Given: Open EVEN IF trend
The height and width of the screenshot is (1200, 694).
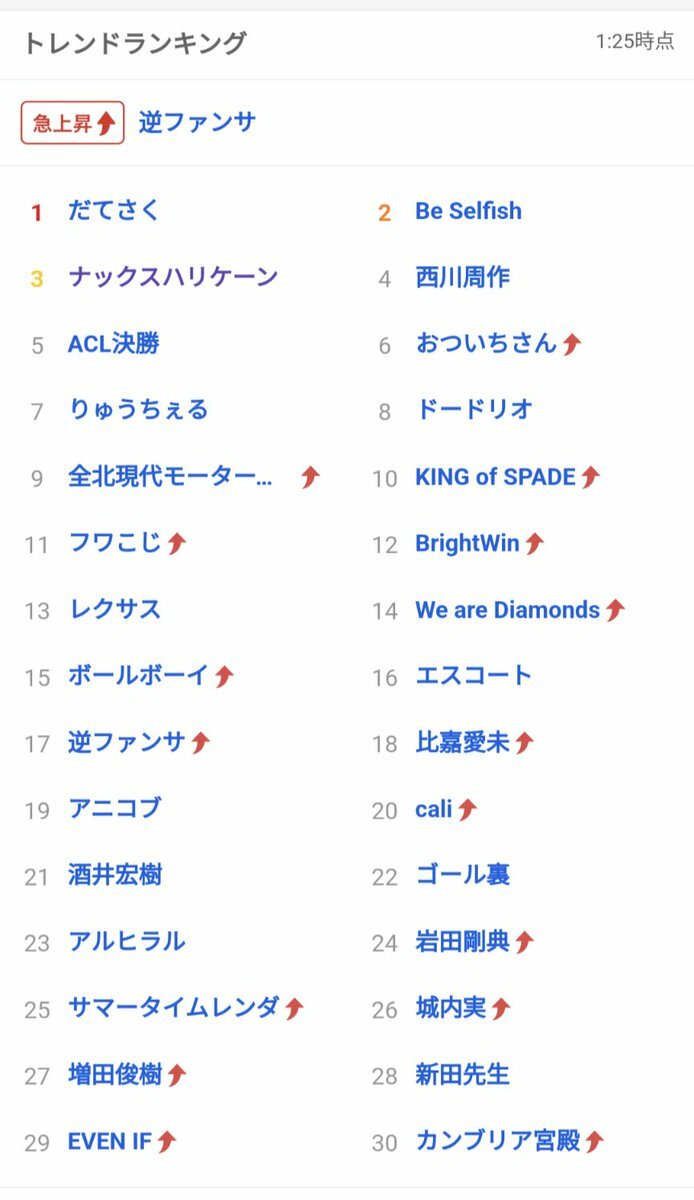Looking at the screenshot, I should (109, 1141).
